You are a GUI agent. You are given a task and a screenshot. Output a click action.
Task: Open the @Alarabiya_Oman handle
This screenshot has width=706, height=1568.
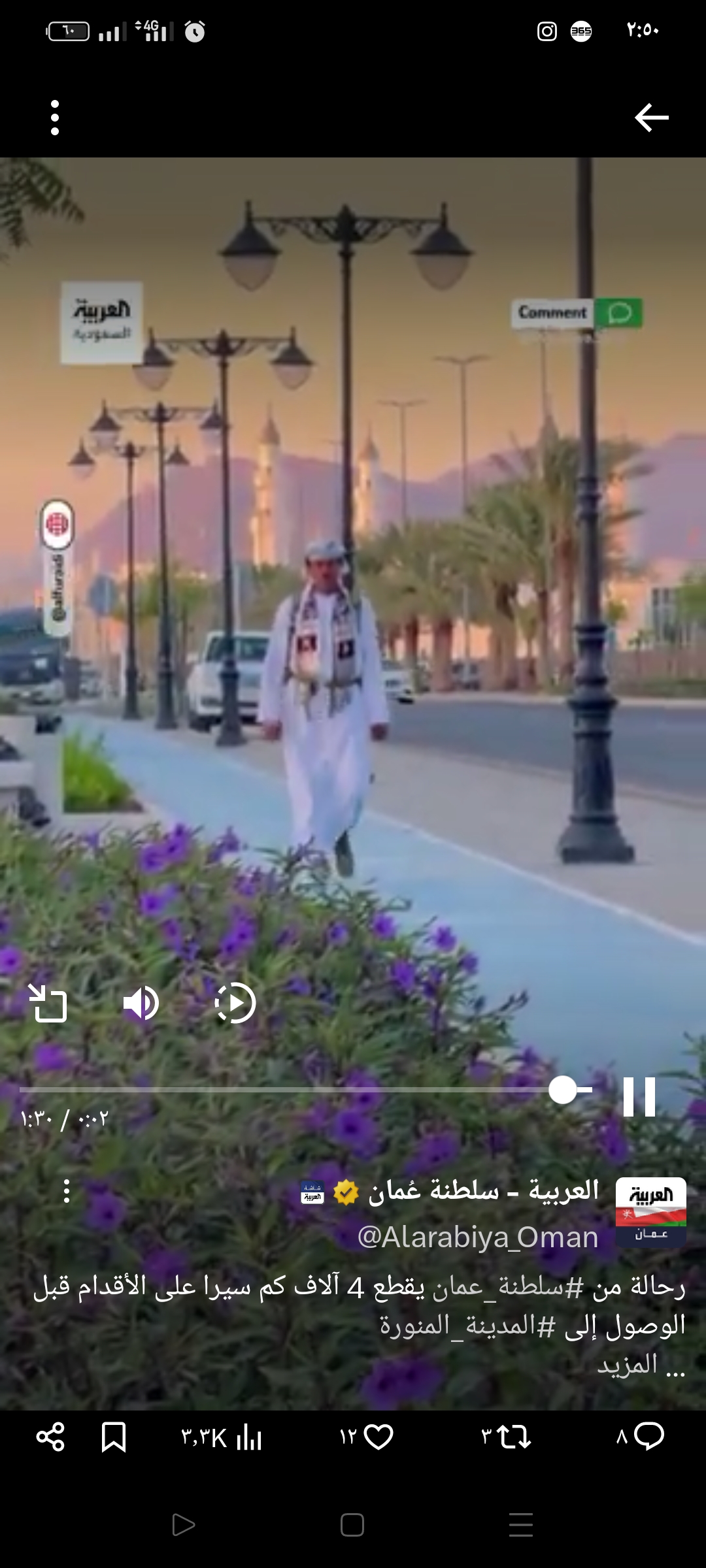[x=478, y=1237]
